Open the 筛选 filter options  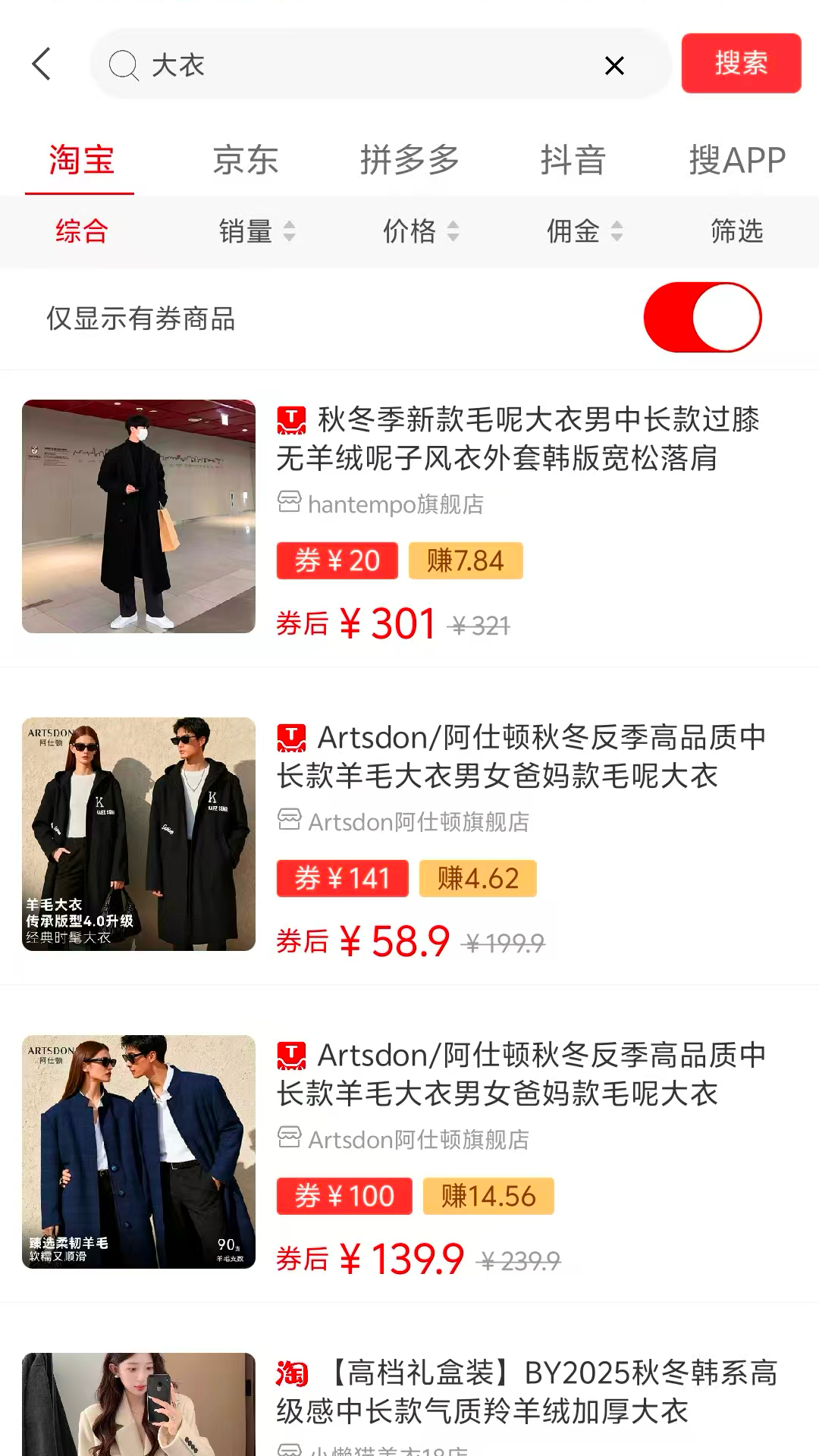[x=736, y=231]
